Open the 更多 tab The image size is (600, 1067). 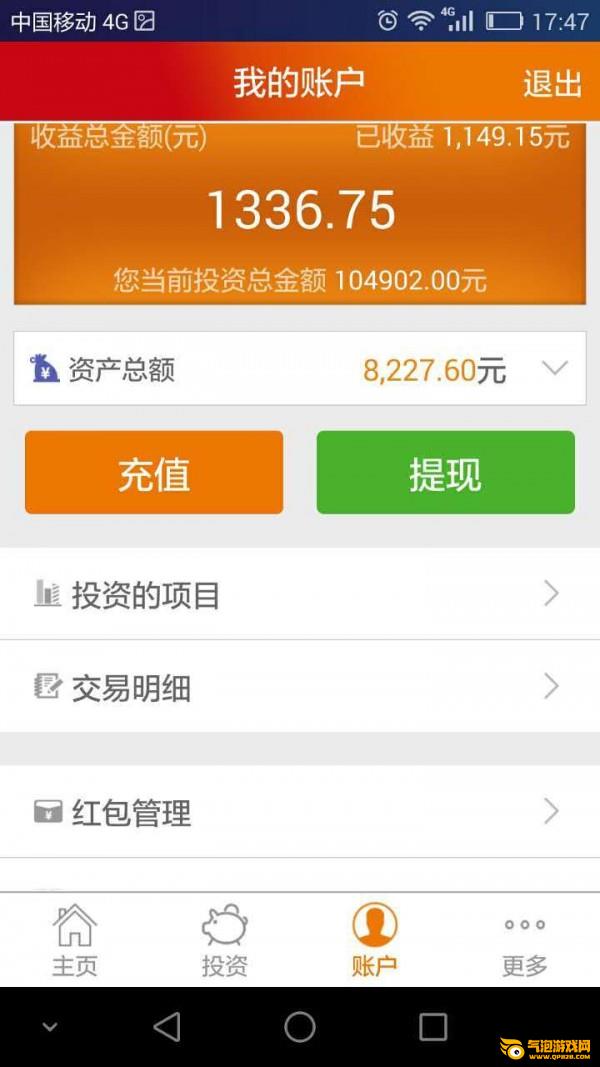point(524,940)
